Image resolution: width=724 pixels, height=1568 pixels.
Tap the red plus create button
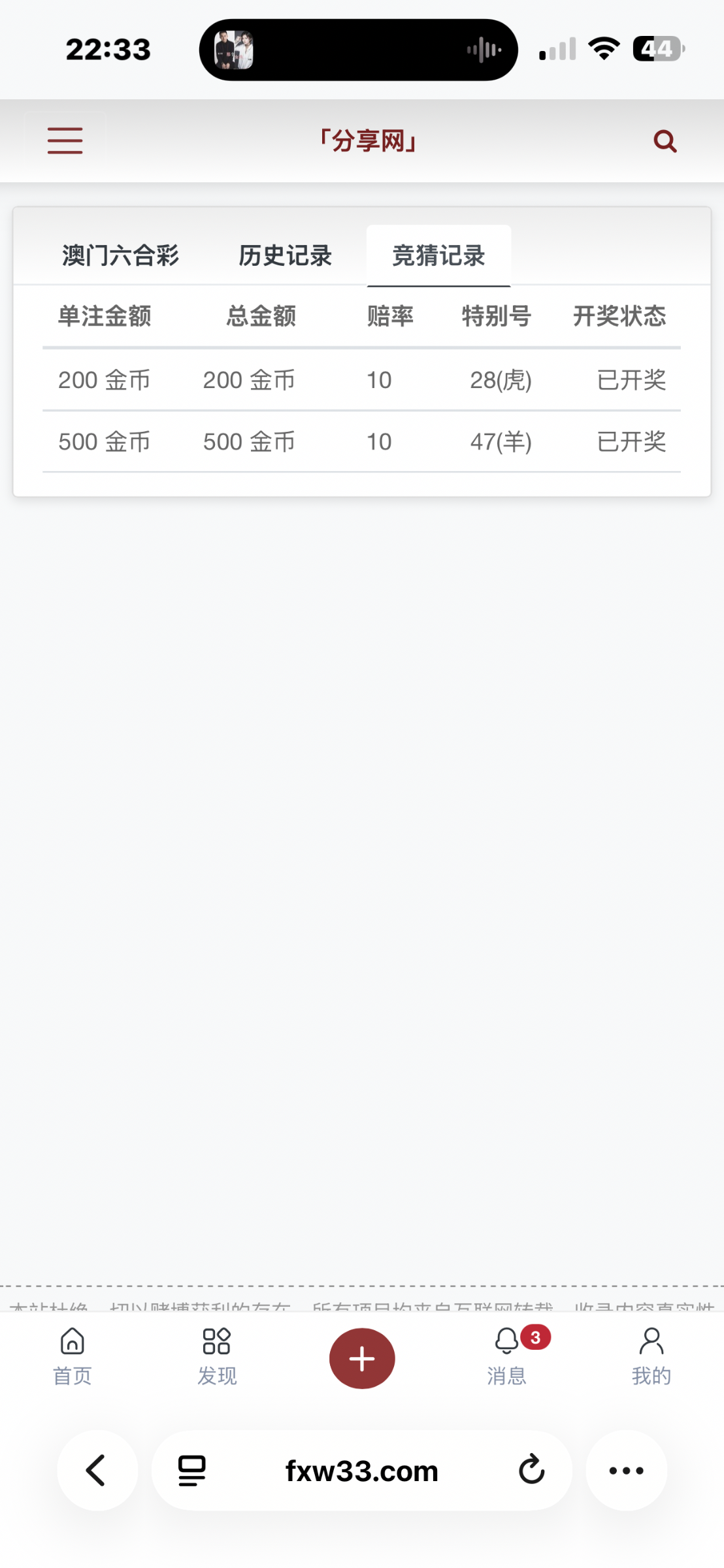[362, 1358]
